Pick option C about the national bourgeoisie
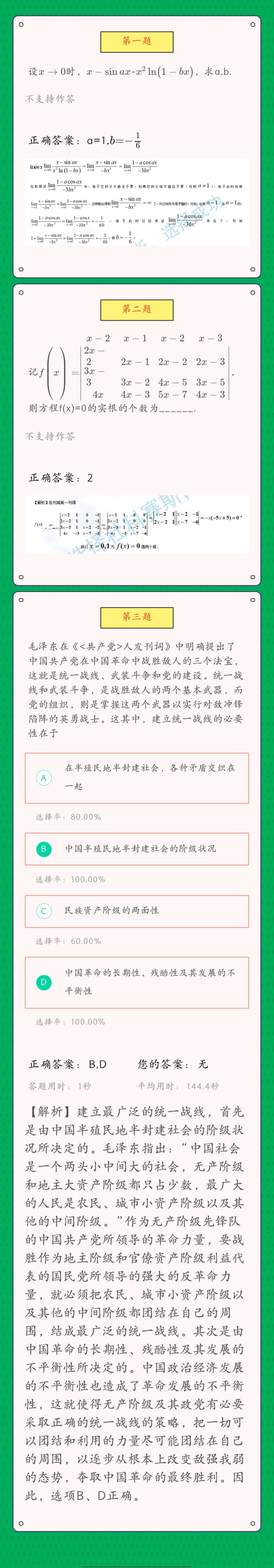 [x=136, y=911]
